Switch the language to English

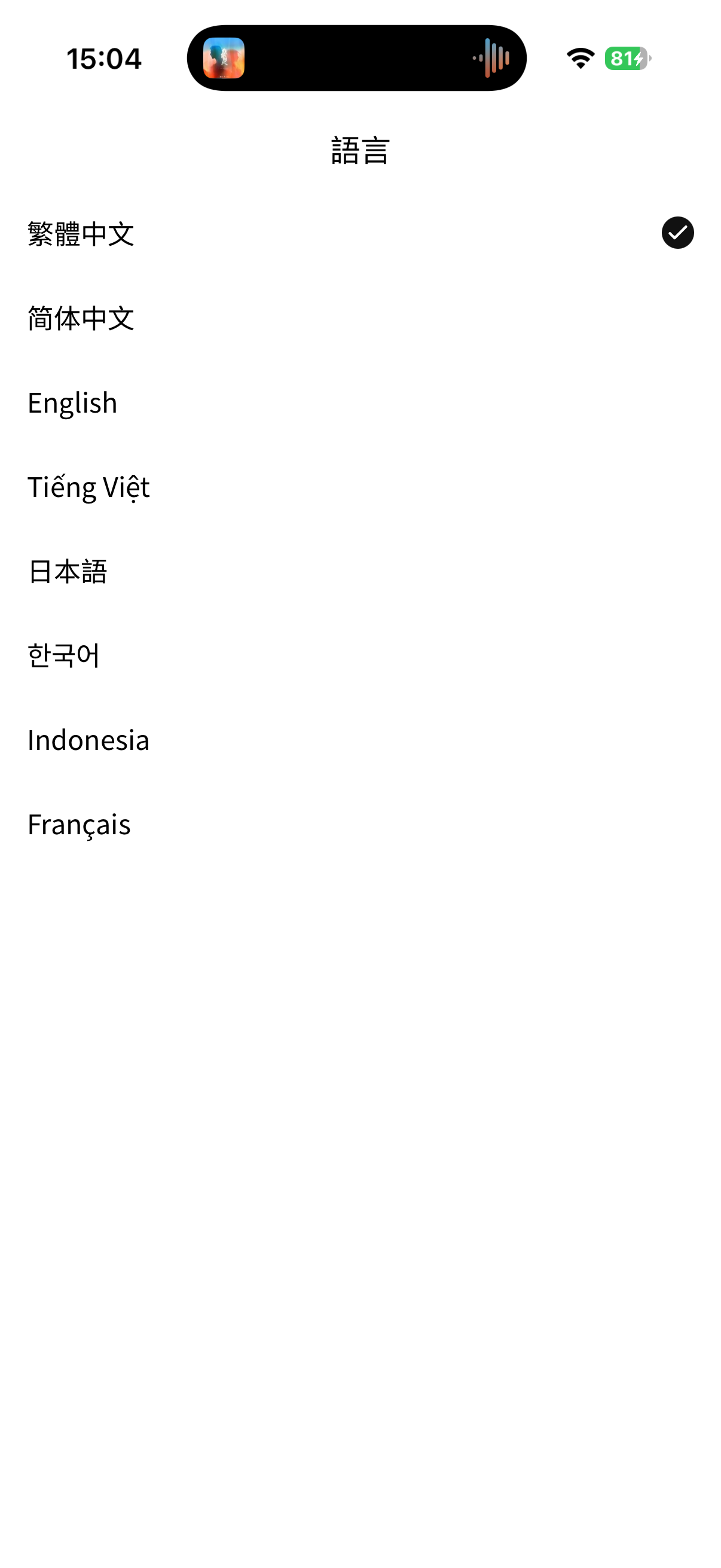point(72,403)
